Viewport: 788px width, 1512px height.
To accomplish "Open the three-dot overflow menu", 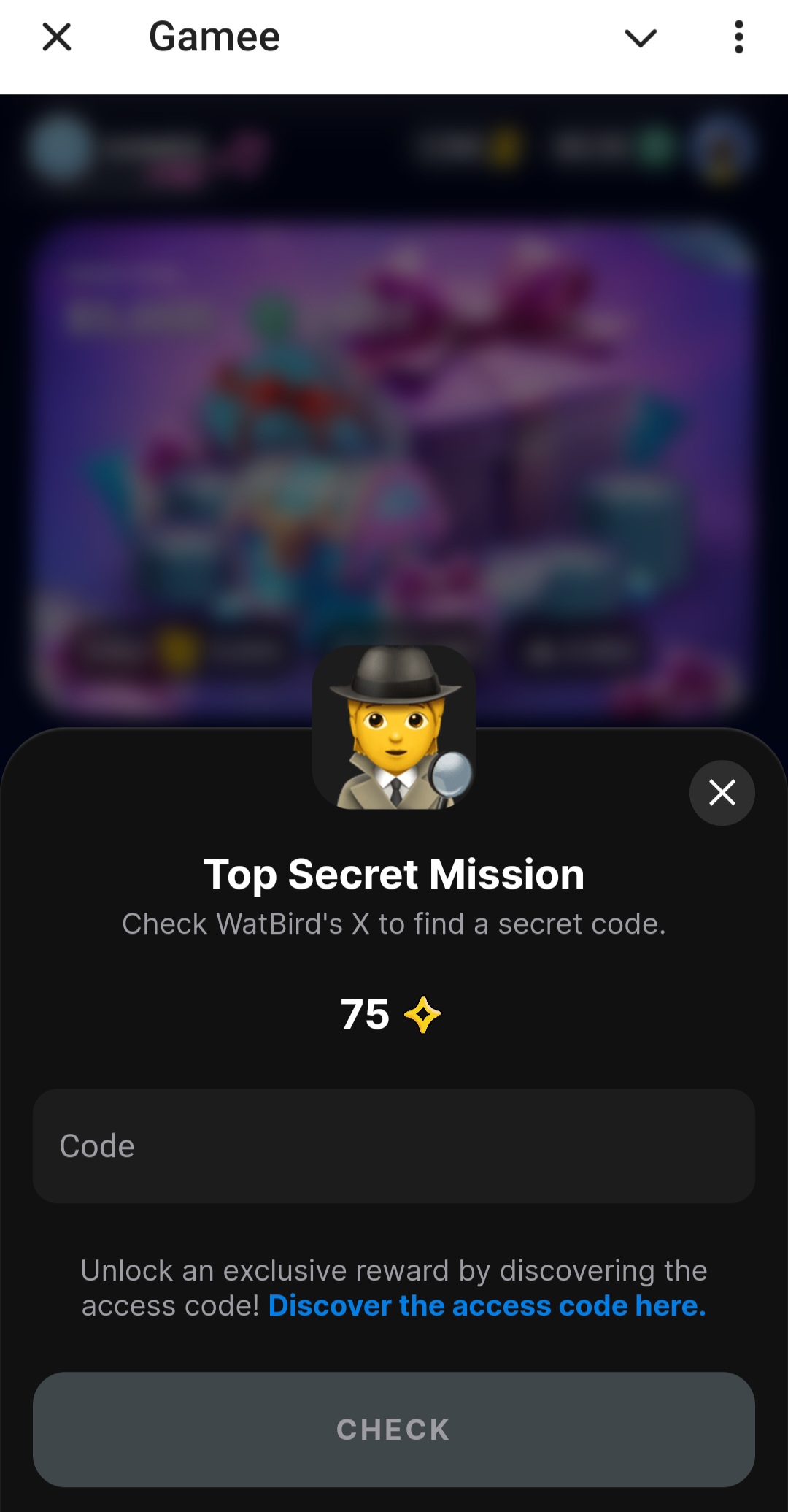I will tap(738, 37).
